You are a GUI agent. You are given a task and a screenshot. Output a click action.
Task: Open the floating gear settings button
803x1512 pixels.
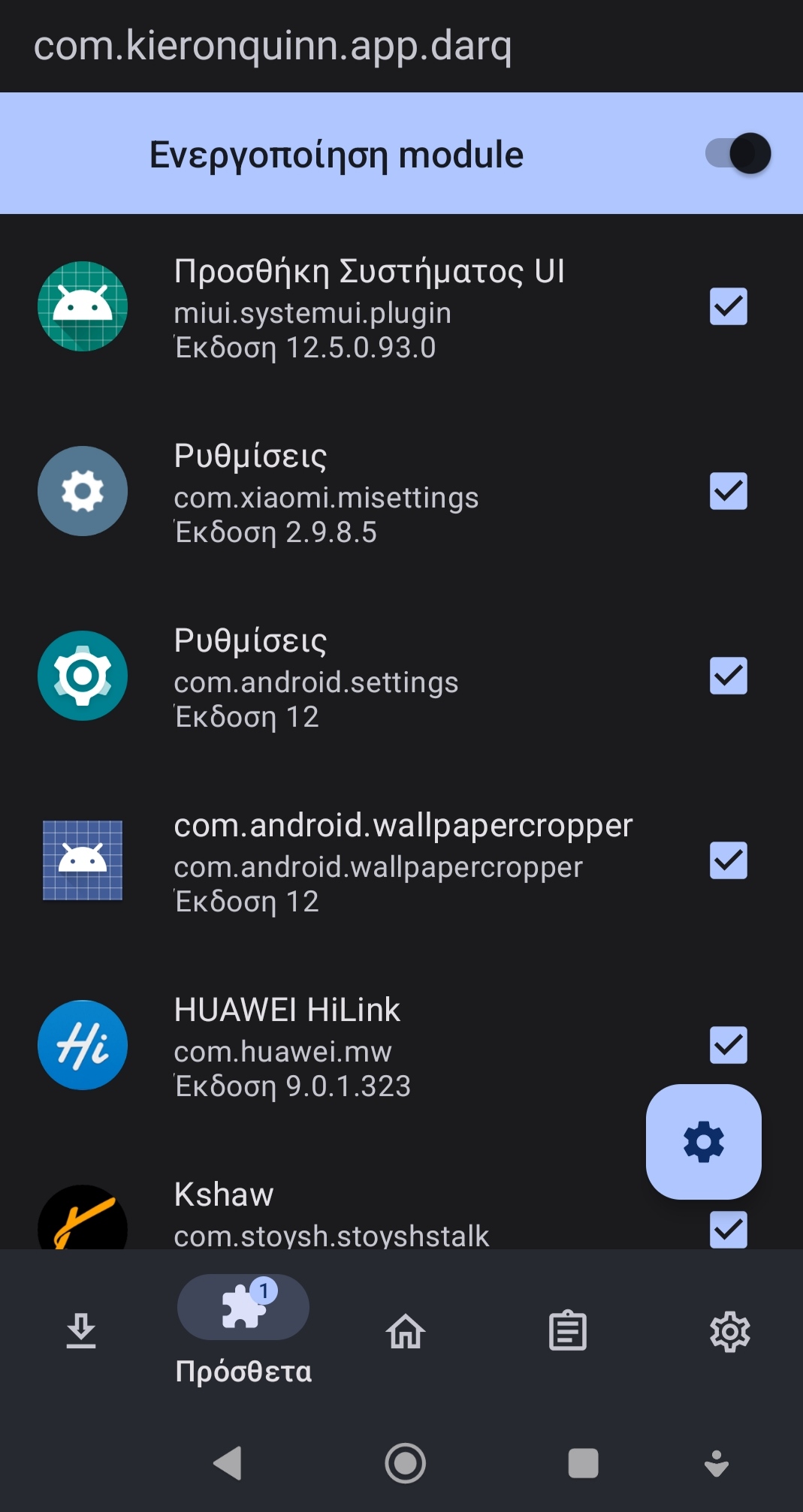click(703, 1142)
